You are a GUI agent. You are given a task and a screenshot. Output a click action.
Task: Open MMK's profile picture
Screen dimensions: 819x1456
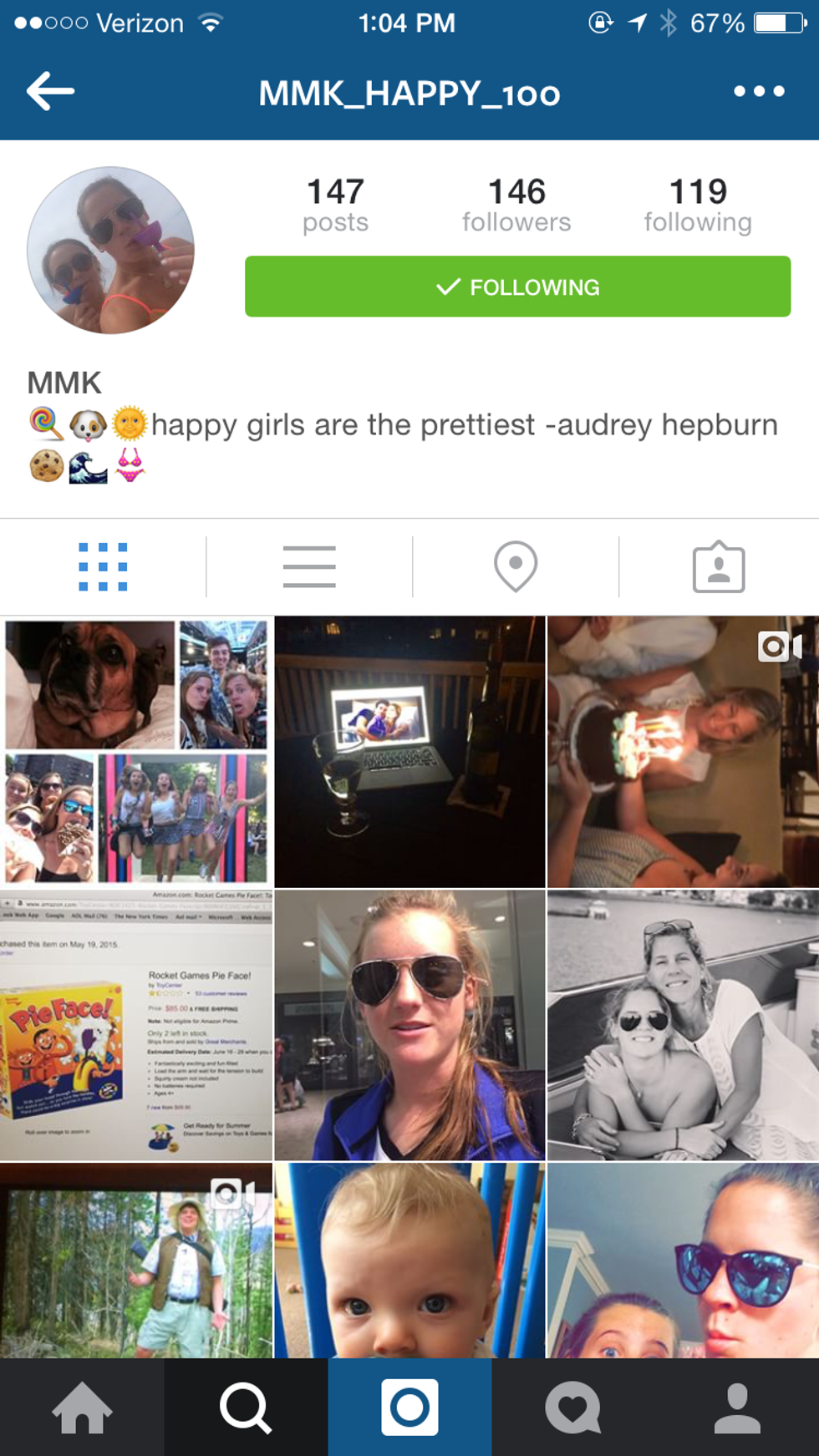tap(111, 250)
